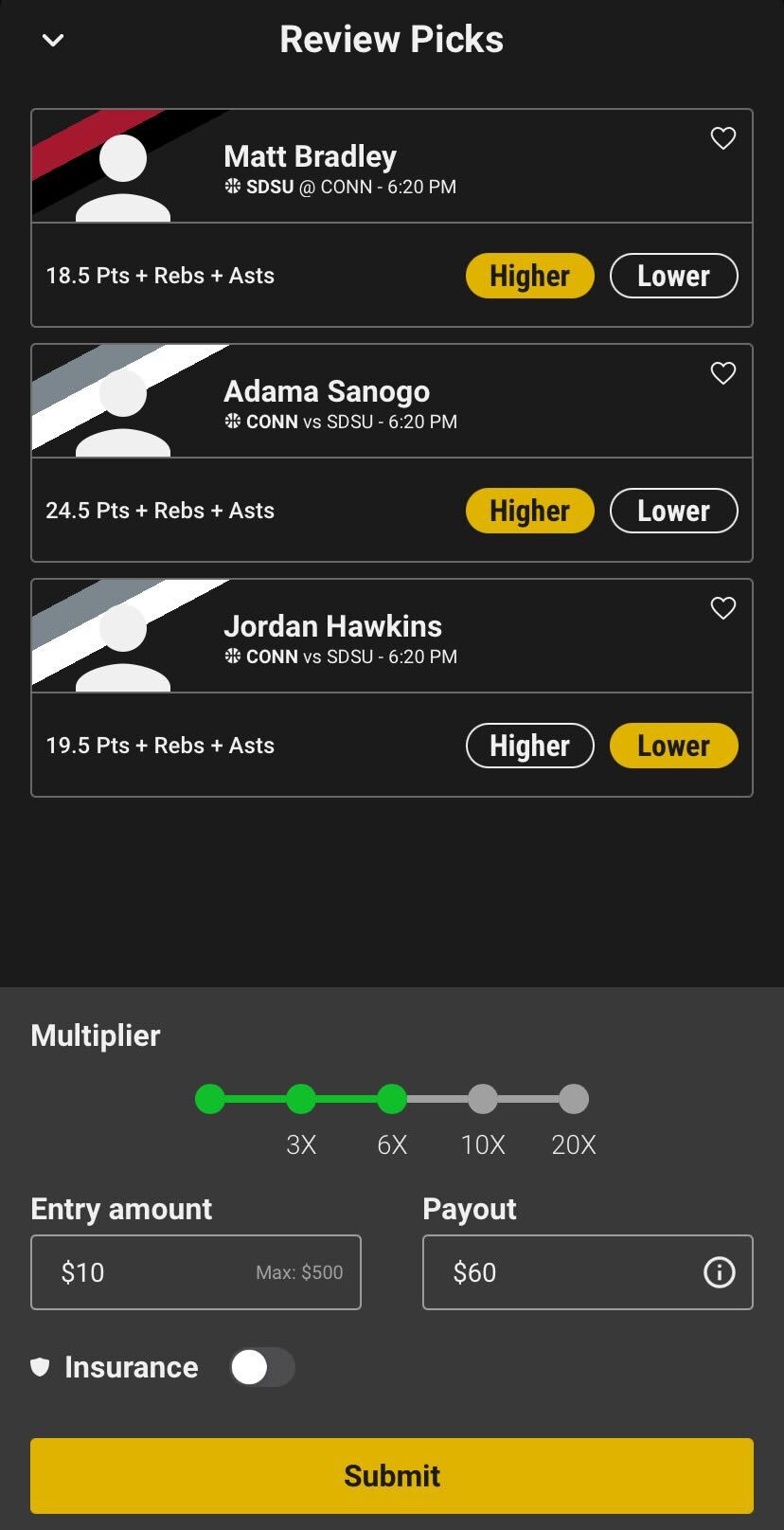784x1530 pixels.
Task: Select Lower for Matt Bradley
Action: point(673,276)
